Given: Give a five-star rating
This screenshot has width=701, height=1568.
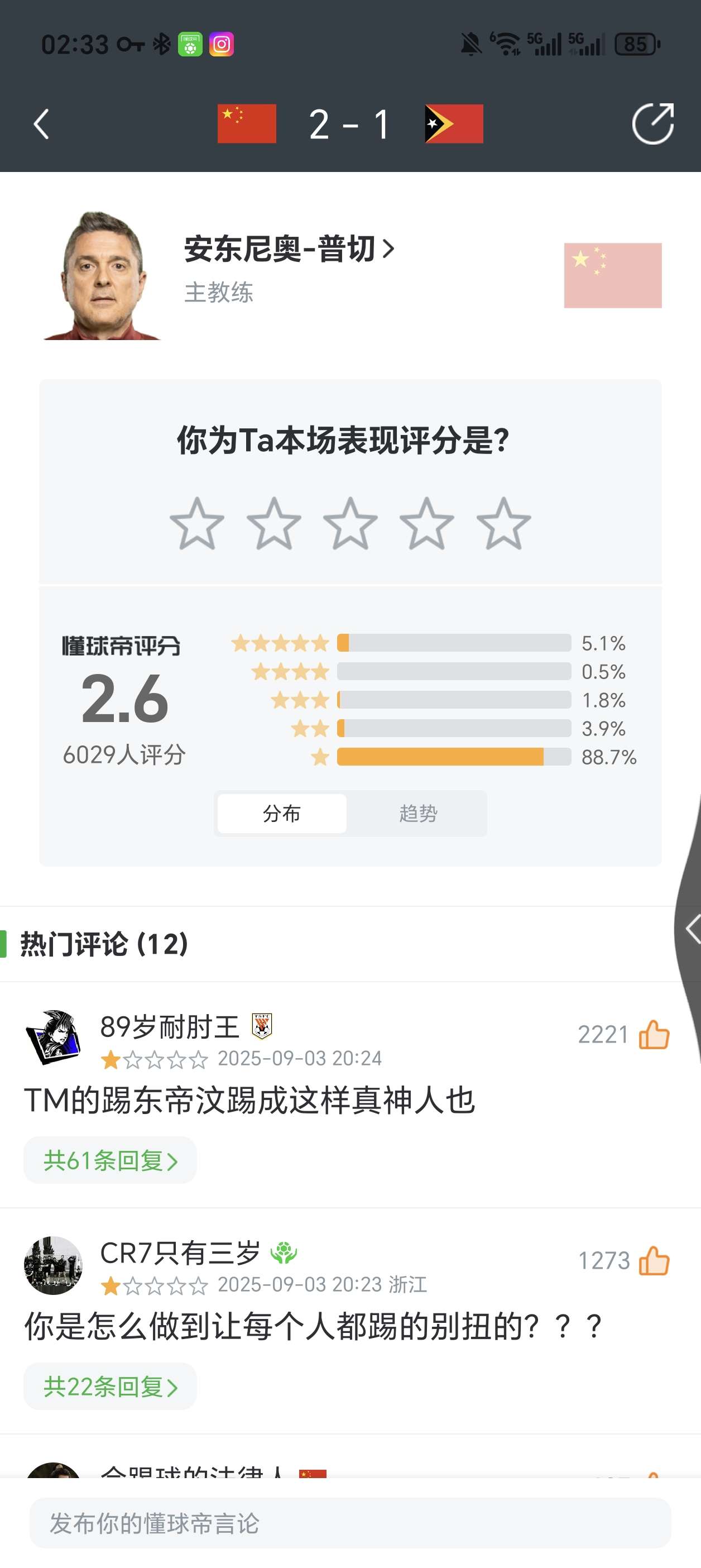Looking at the screenshot, I should [503, 524].
